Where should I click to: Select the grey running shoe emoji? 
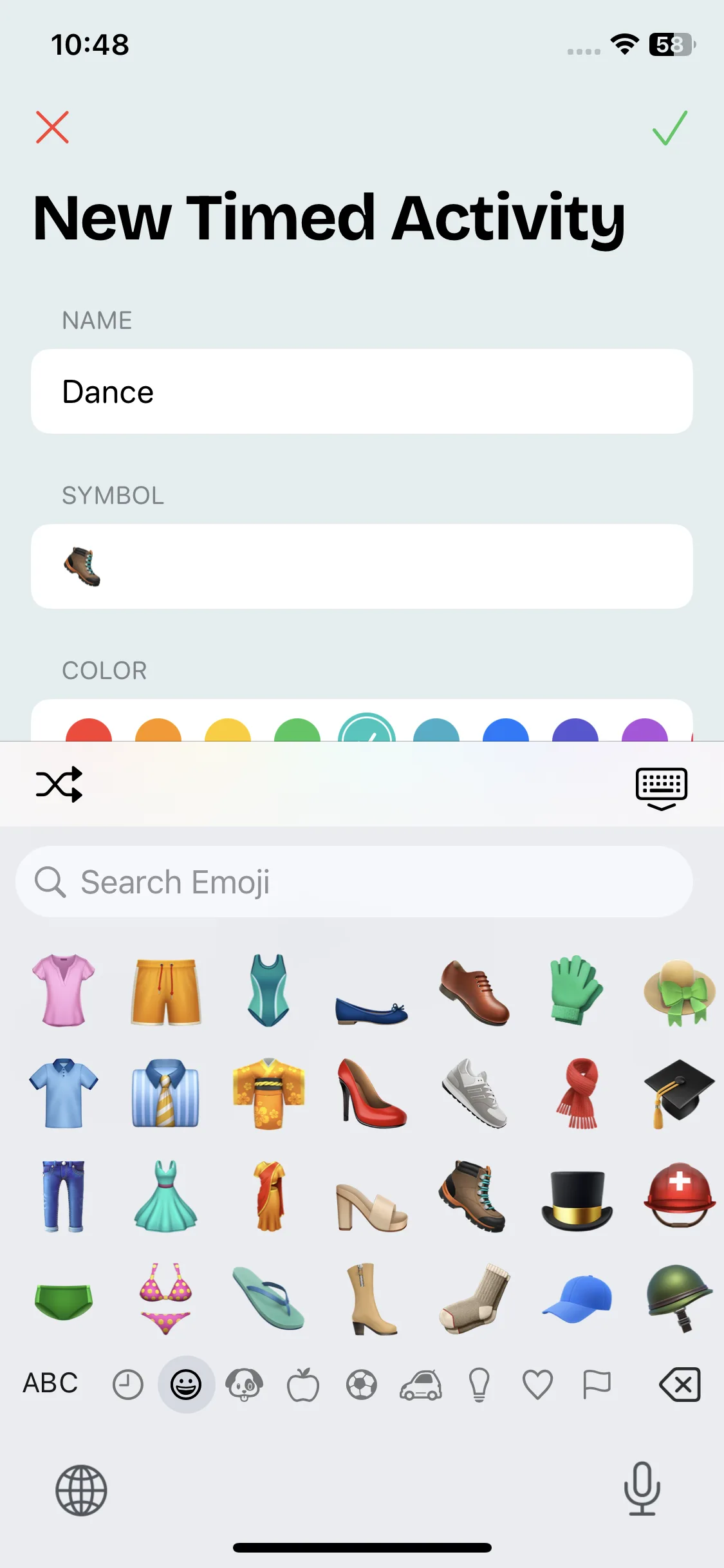coord(474,1093)
